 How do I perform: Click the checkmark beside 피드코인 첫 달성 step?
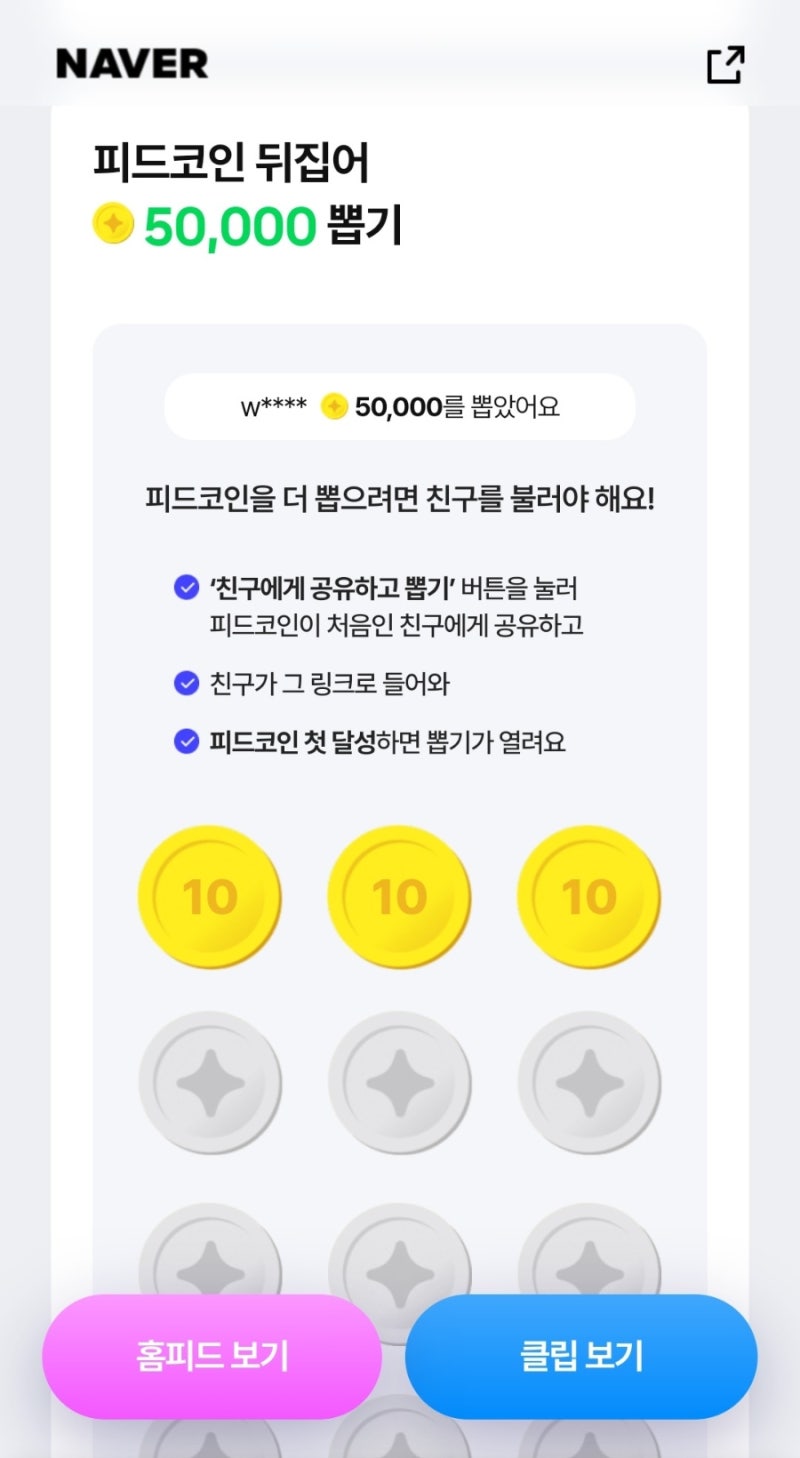point(185,741)
